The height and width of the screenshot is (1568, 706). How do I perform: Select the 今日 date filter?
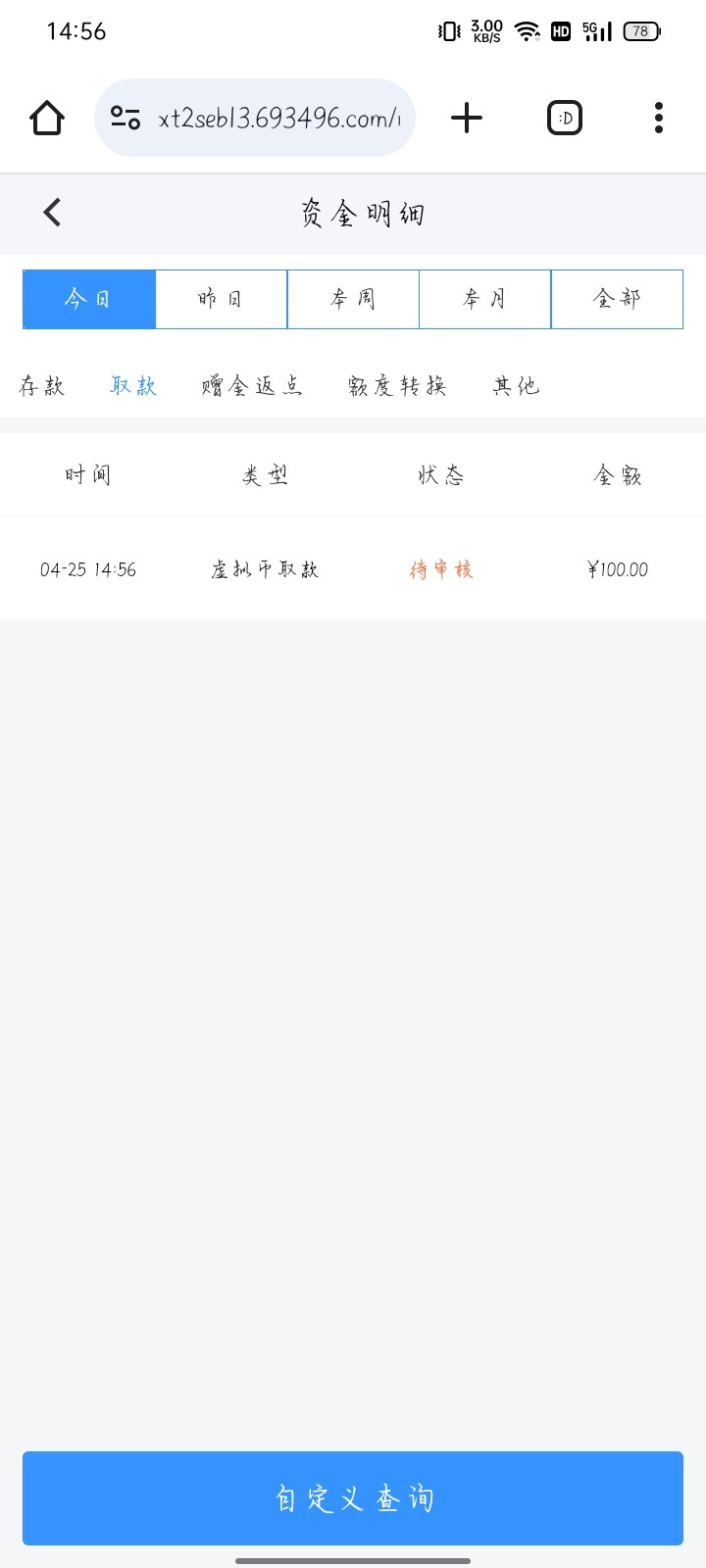click(x=89, y=299)
